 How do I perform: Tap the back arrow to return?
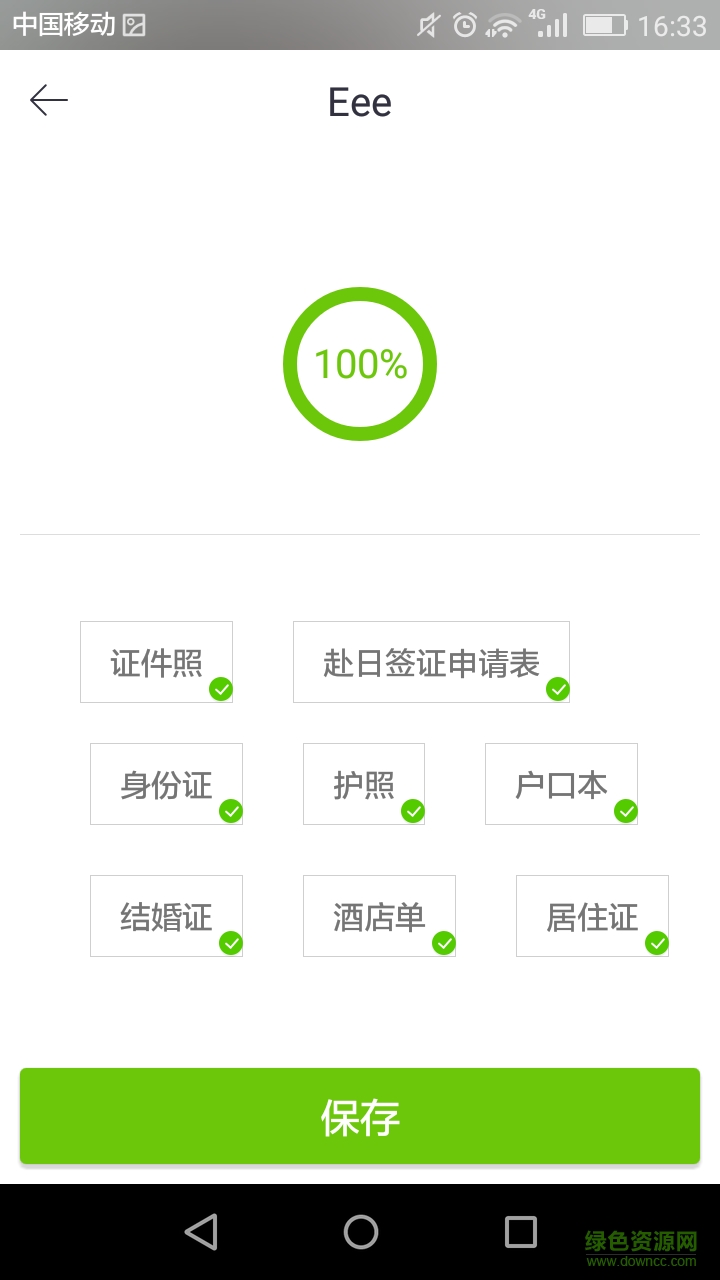click(x=47, y=99)
